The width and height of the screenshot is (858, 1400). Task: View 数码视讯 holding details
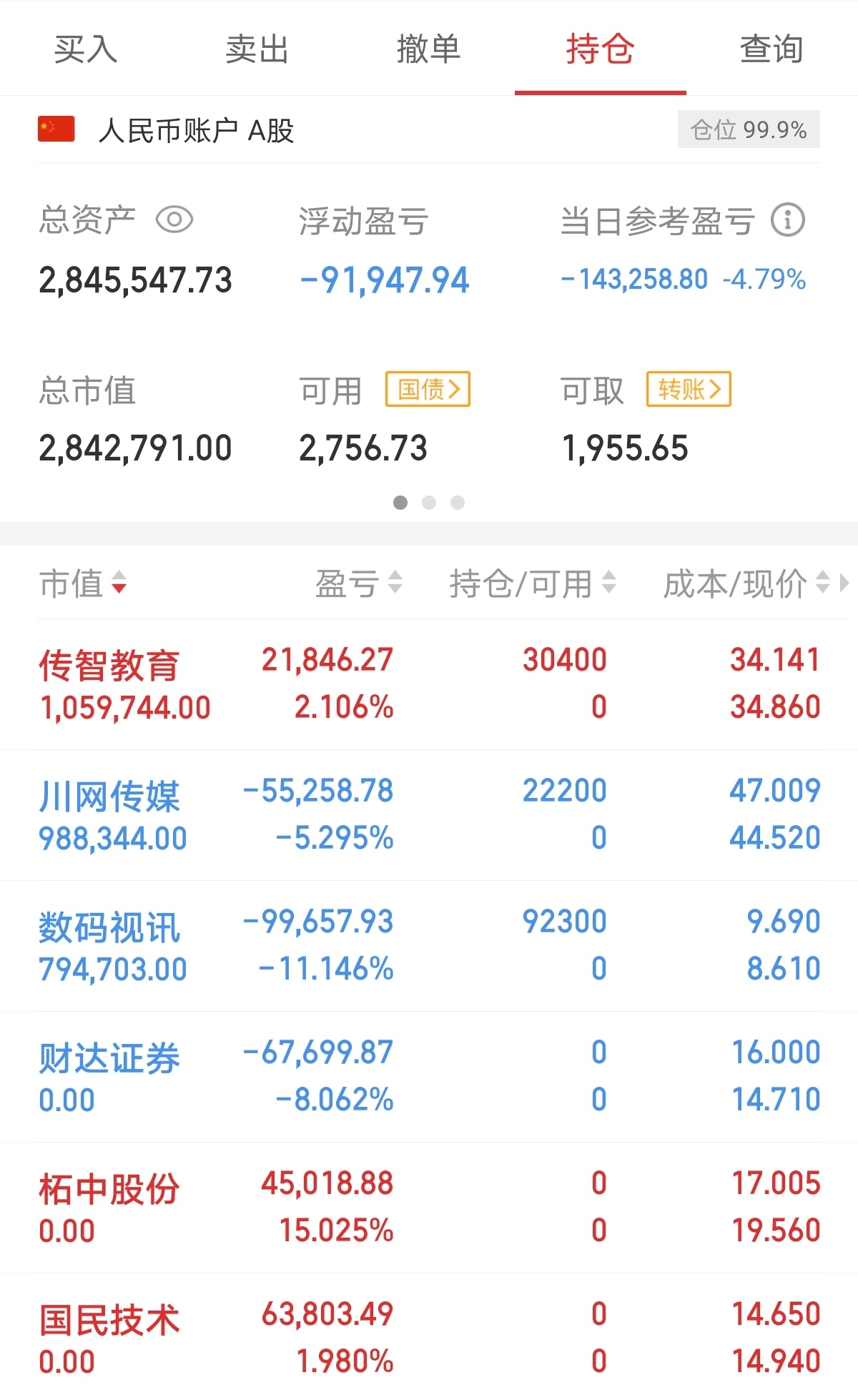pyautogui.click(x=429, y=946)
